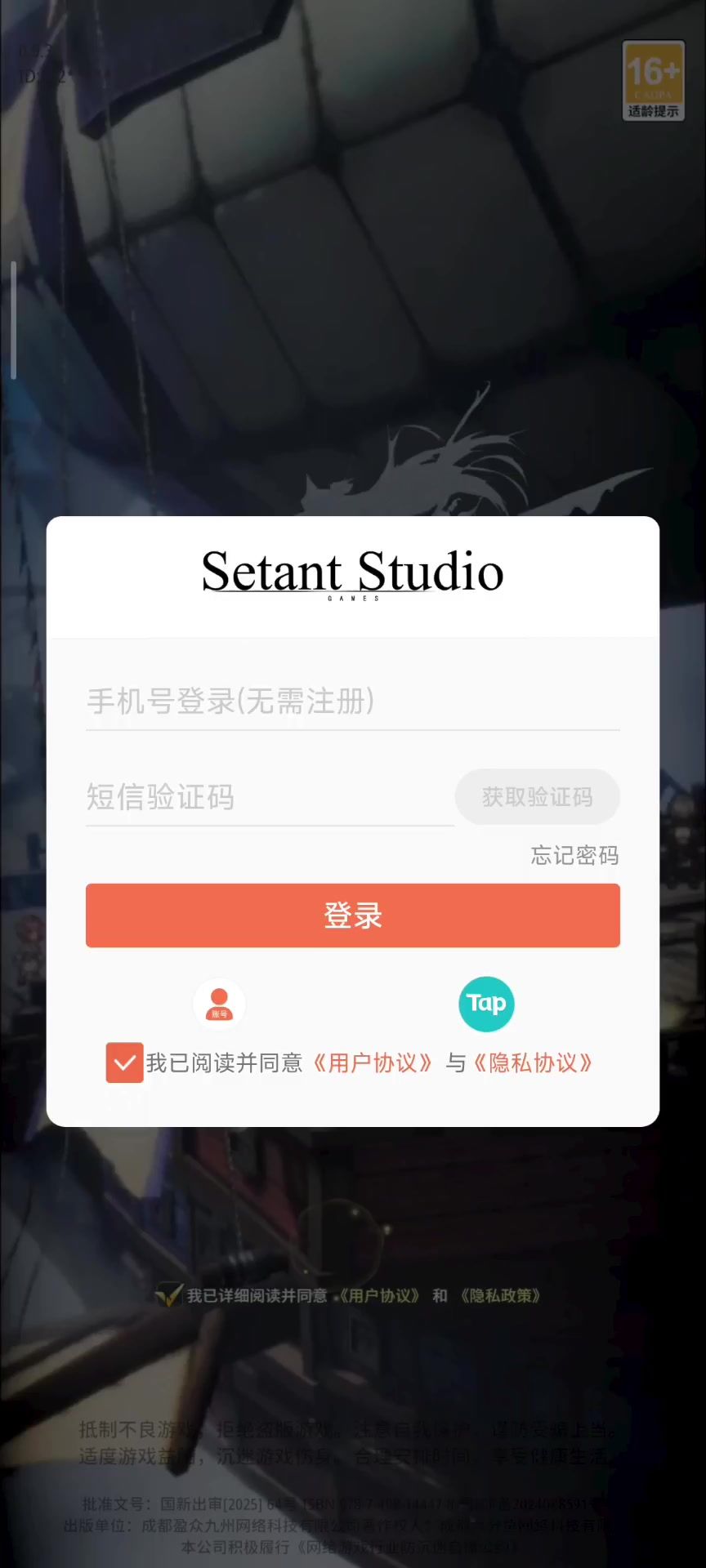Tap 获取验证码 to request a code
The image size is (706, 1568).
pos(537,797)
